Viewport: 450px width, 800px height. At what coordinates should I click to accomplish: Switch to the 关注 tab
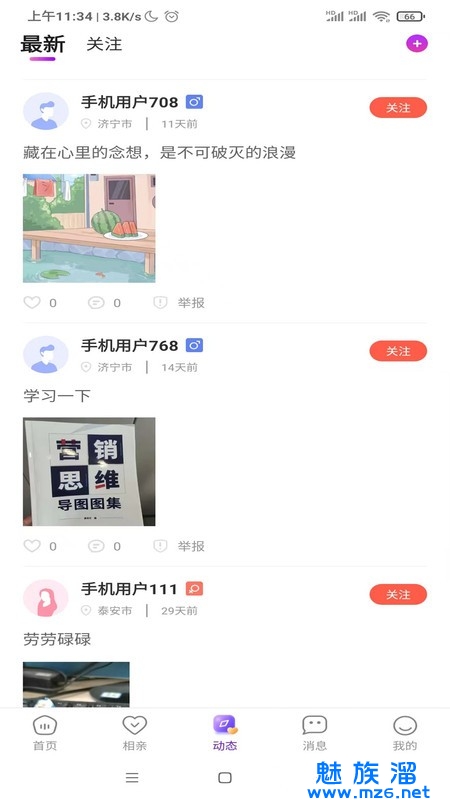104,44
